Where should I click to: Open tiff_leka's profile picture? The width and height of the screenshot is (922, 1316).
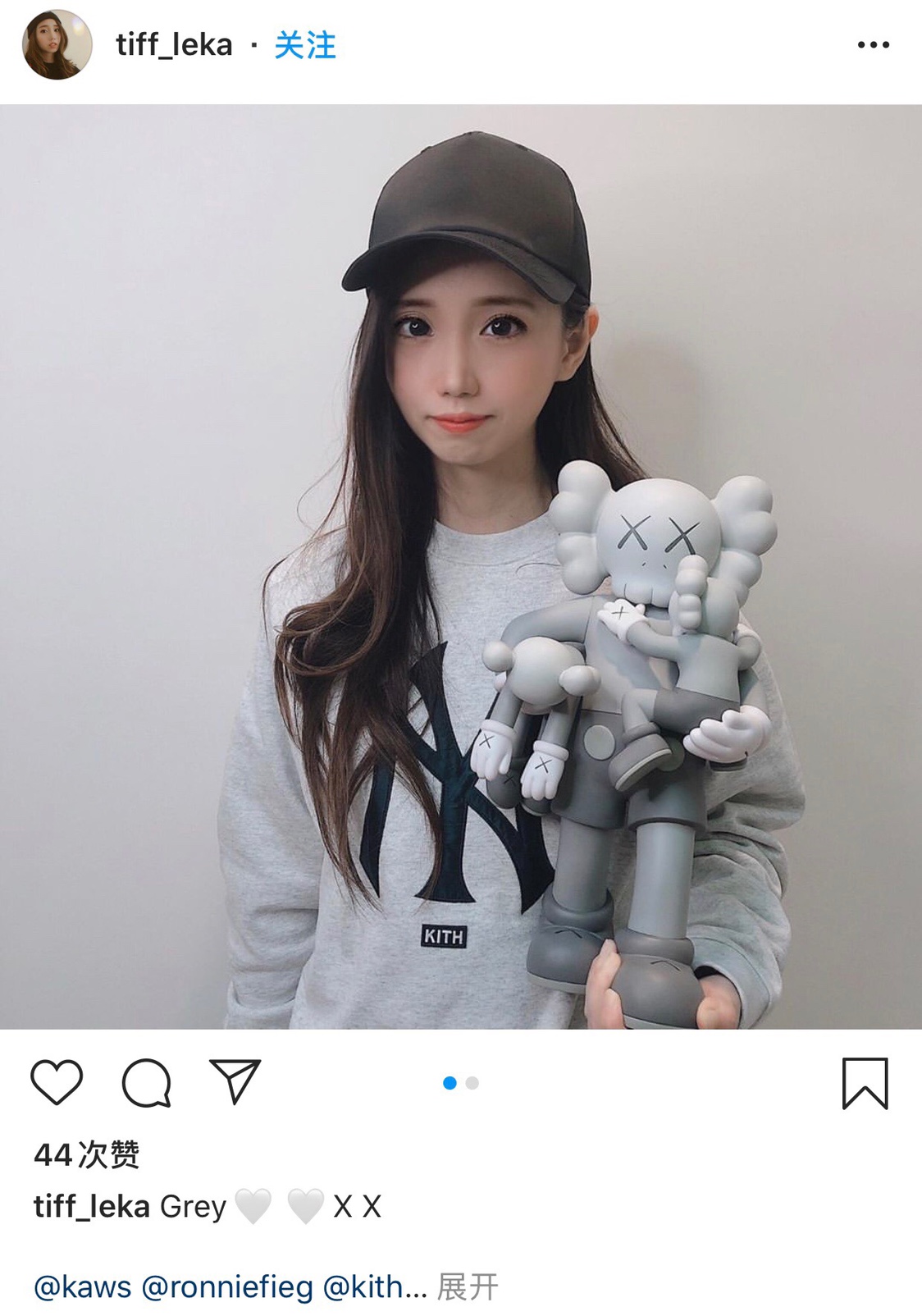(x=57, y=45)
